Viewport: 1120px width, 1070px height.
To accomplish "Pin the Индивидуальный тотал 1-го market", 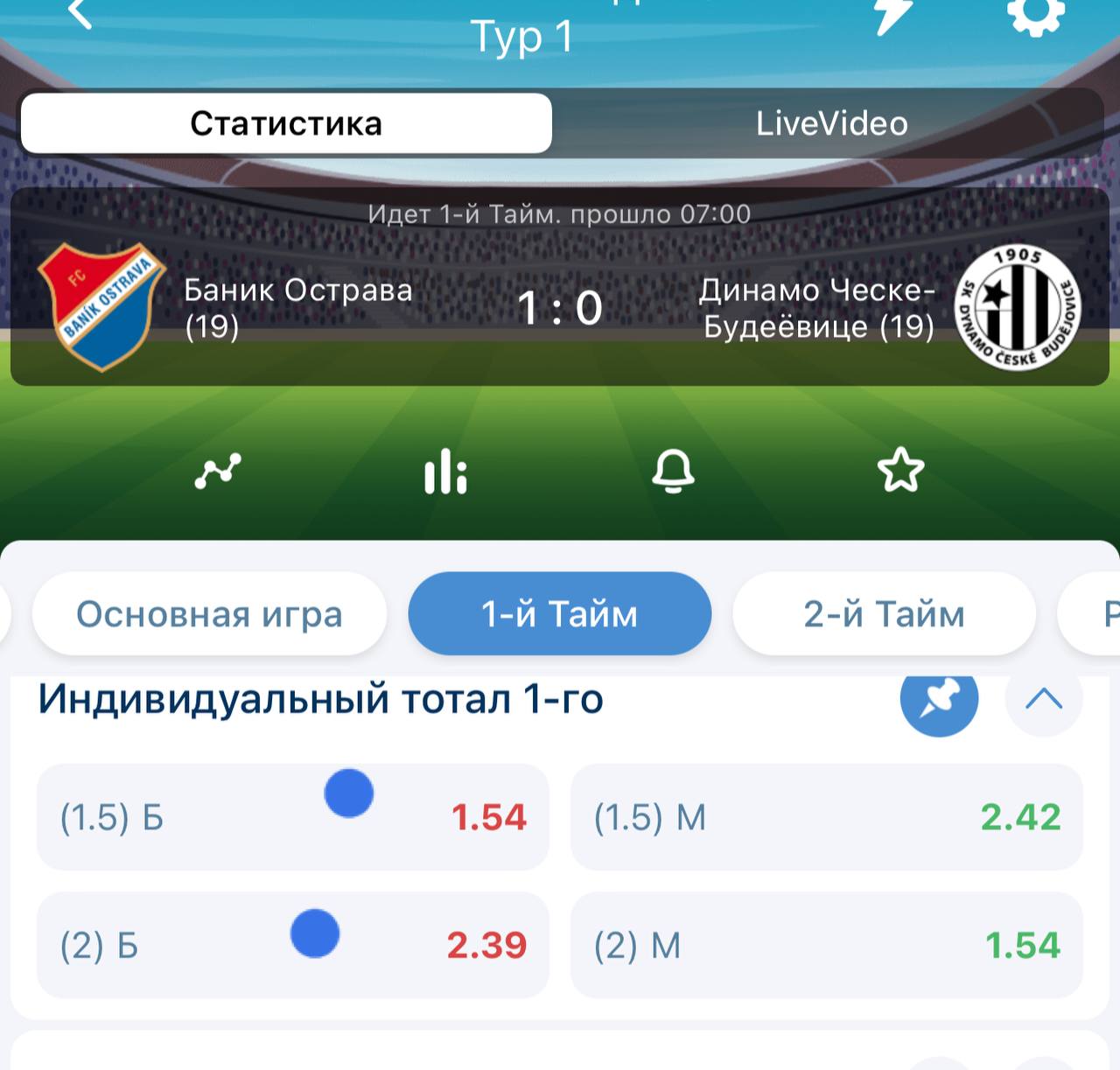I will pos(939,699).
